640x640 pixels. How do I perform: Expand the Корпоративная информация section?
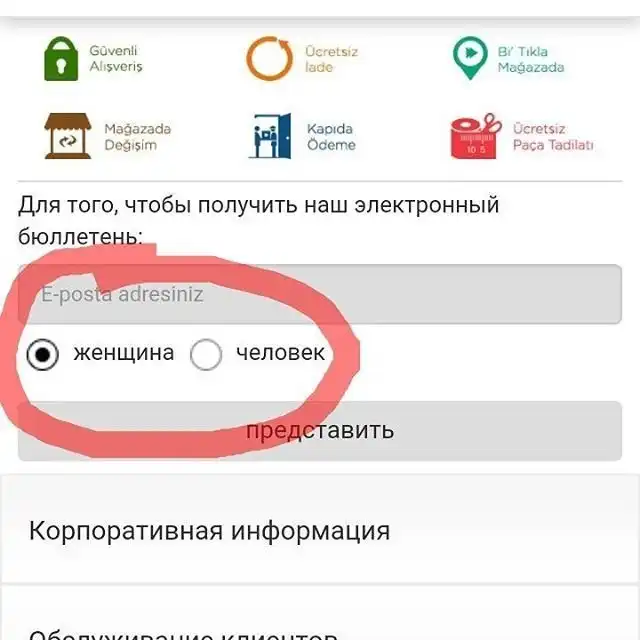(320, 530)
